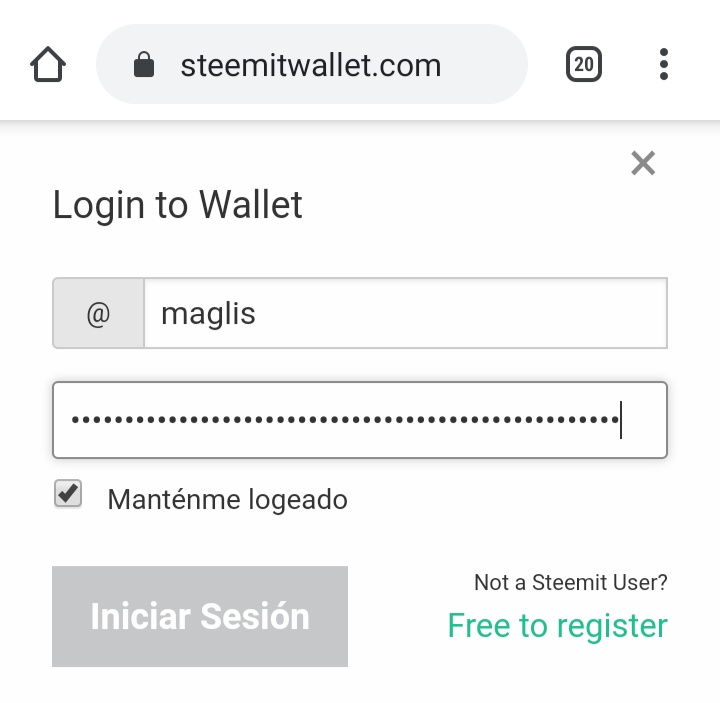Uncheck the Manténme logeado checkbox
This screenshot has width=720, height=703.
point(68,494)
